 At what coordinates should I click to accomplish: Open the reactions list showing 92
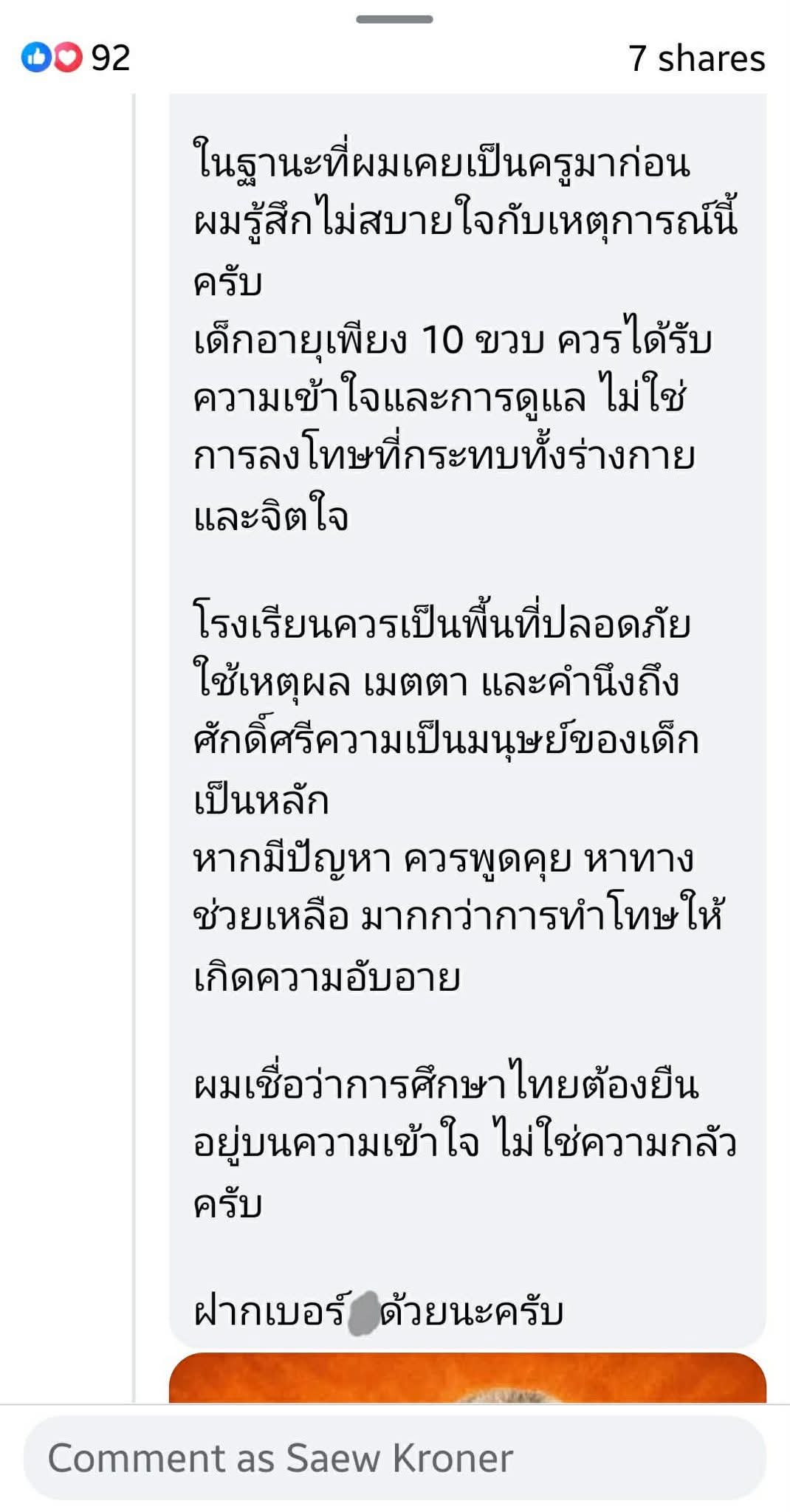coord(77,58)
